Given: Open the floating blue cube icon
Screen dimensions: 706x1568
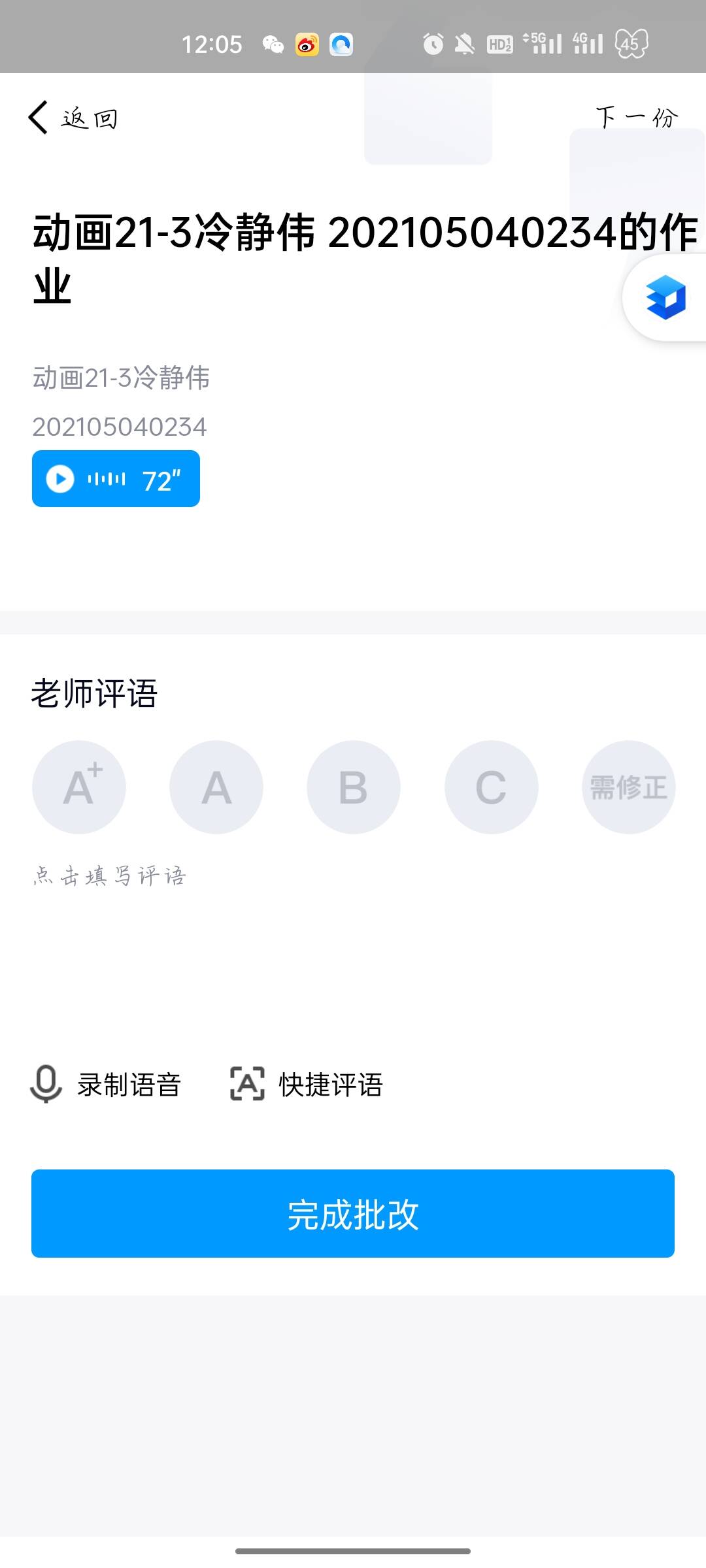Looking at the screenshot, I should point(665,298).
